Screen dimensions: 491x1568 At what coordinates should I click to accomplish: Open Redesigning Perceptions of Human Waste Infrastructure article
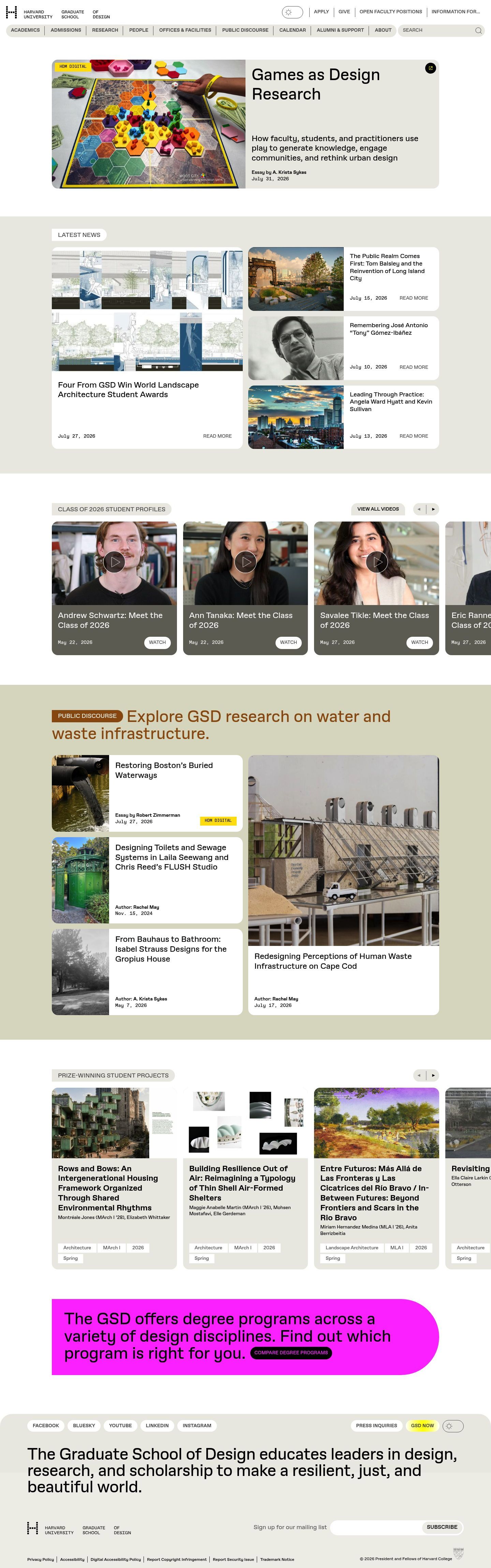point(344,885)
